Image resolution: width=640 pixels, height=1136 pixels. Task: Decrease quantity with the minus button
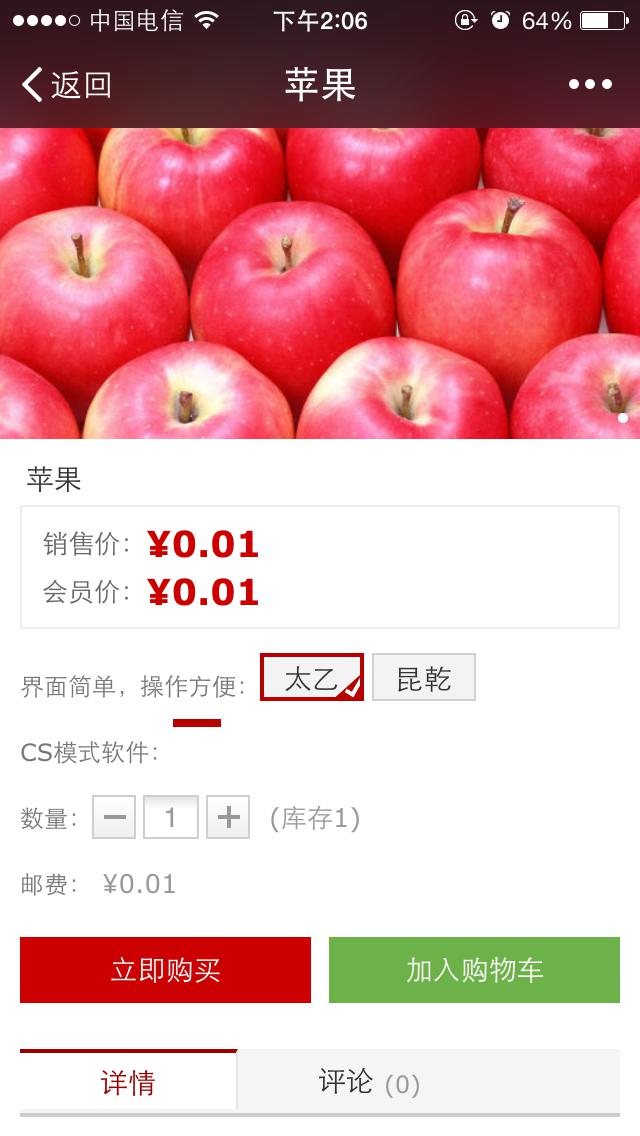pos(114,818)
